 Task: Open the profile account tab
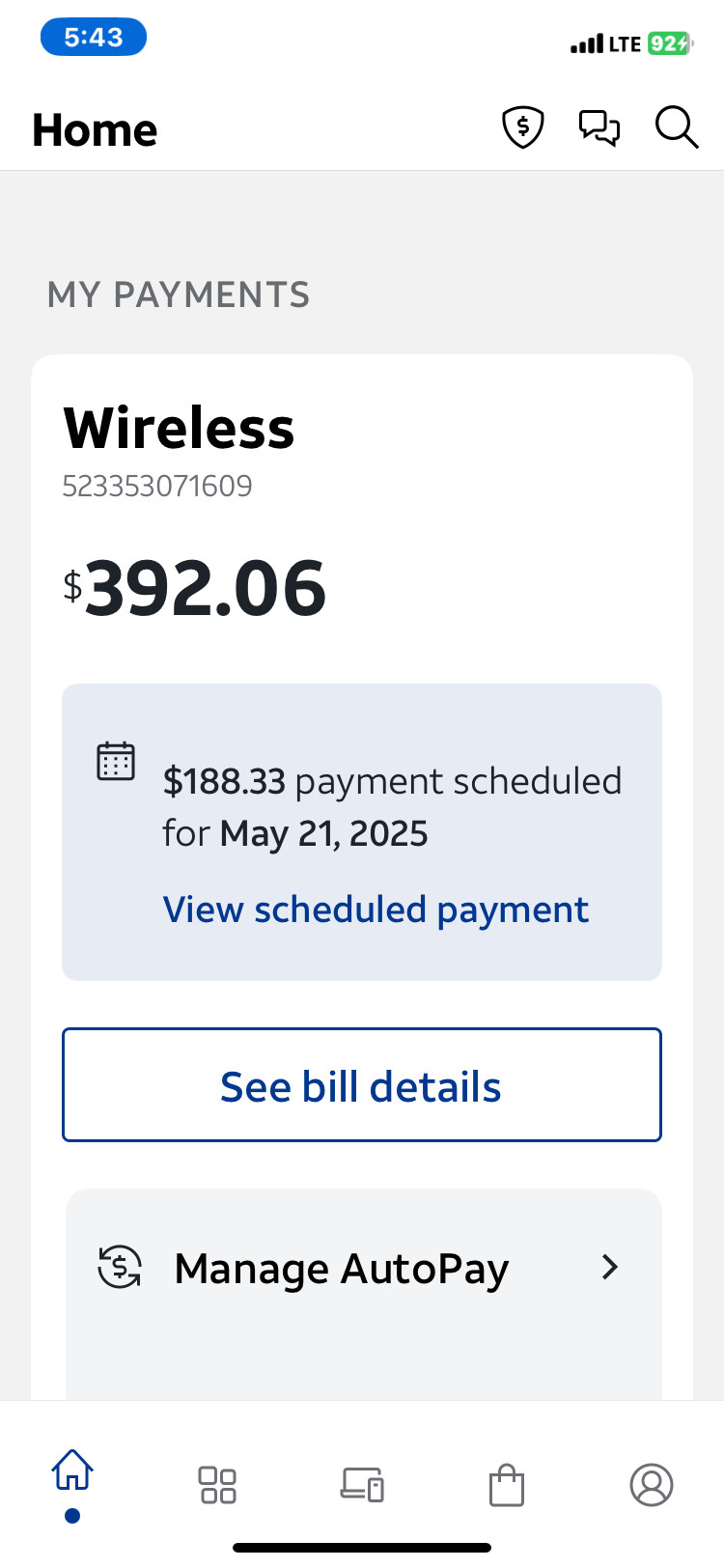click(652, 1485)
